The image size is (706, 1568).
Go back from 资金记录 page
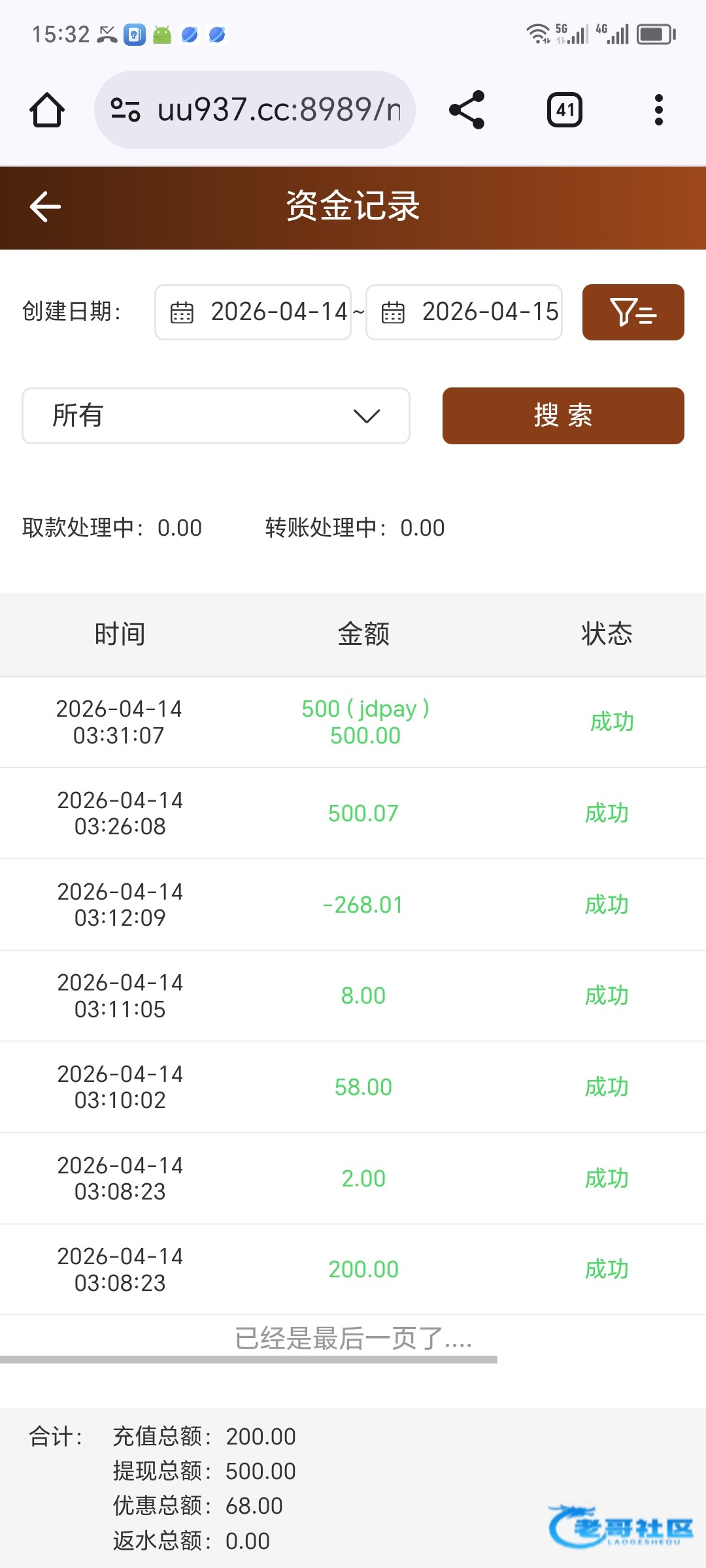[45, 207]
